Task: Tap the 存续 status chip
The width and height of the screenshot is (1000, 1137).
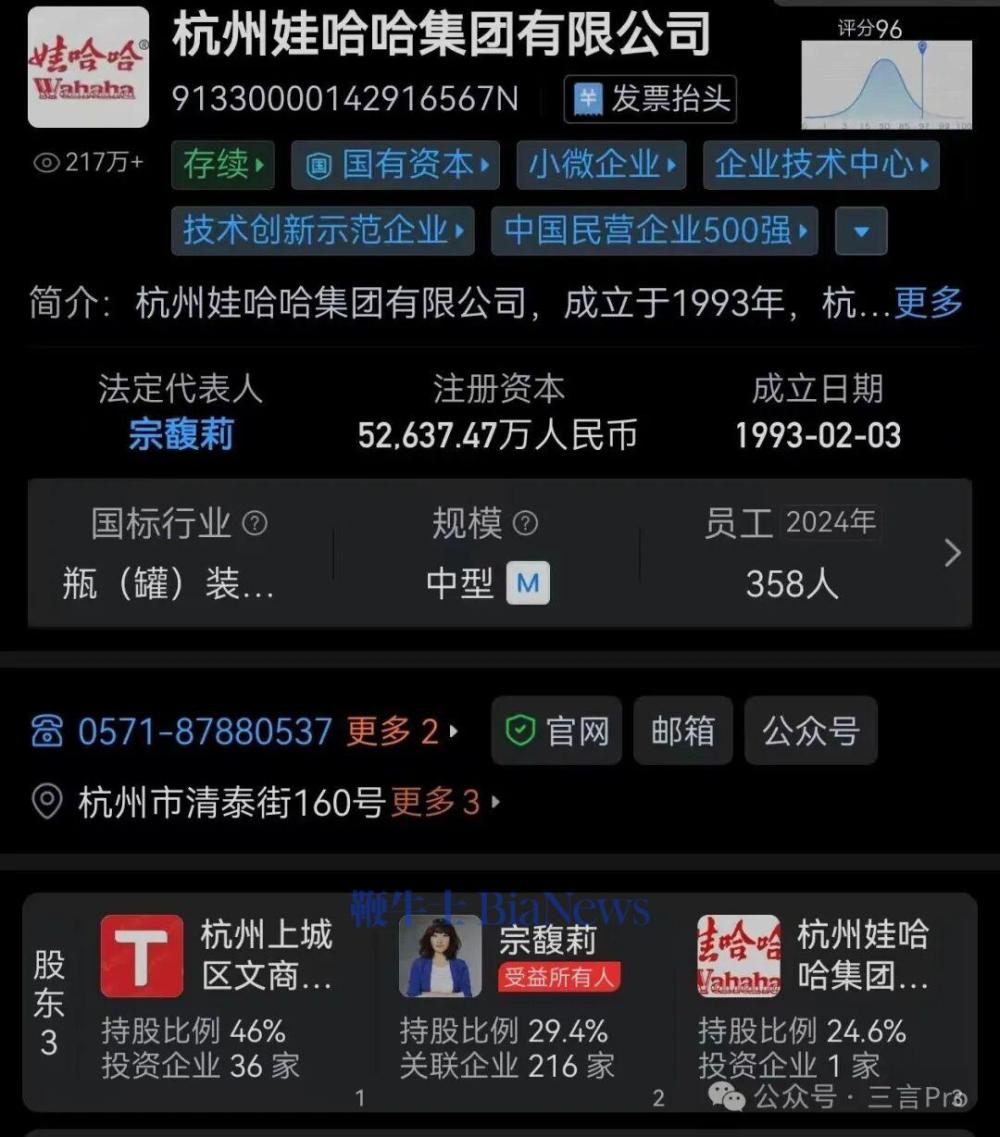Action: 223,165
